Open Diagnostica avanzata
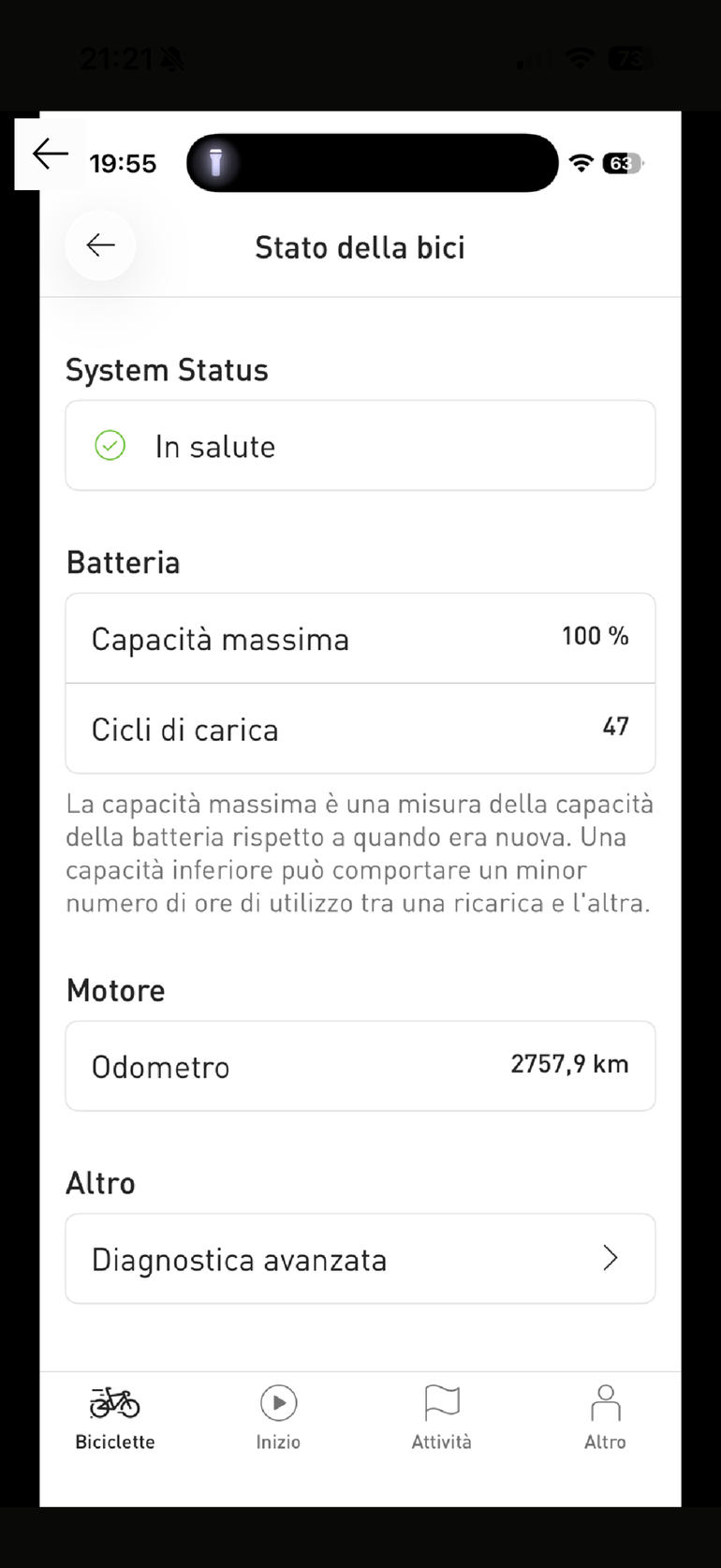The width and height of the screenshot is (721, 1568). click(x=360, y=1259)
